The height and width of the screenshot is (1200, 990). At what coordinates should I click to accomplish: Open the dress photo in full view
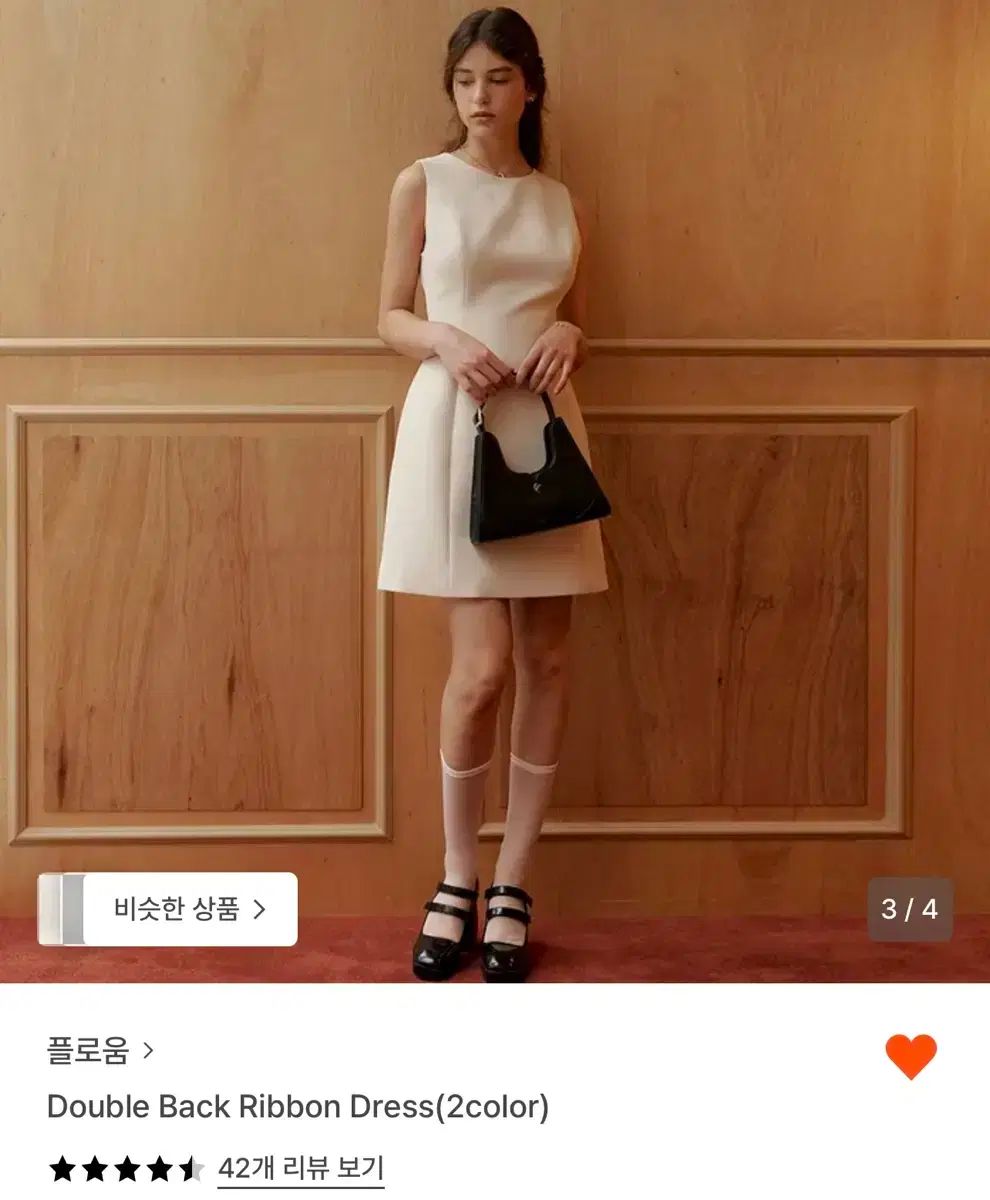pyautogui.click(x=494, y=450)
